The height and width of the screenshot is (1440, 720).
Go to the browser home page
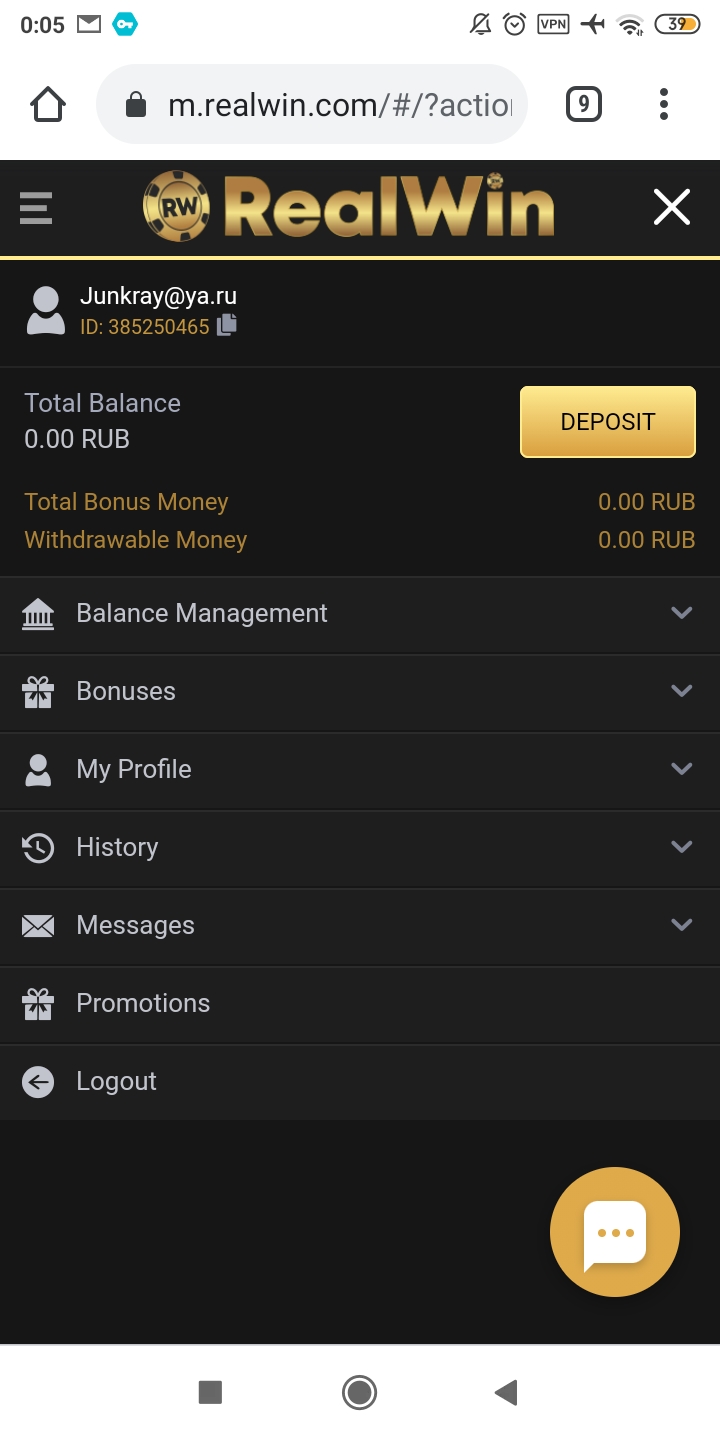[x=48, y=104]
